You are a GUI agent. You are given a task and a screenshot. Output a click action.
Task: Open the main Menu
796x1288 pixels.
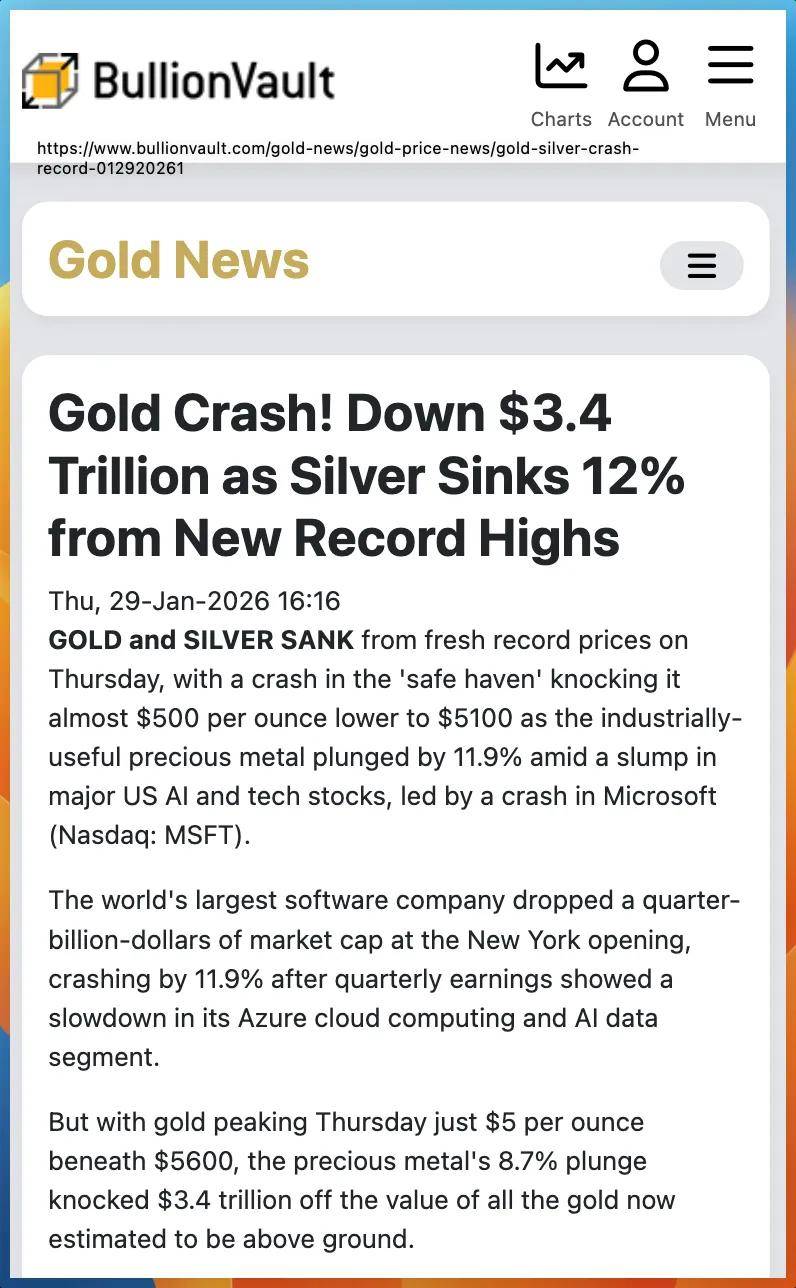point(730,85)
